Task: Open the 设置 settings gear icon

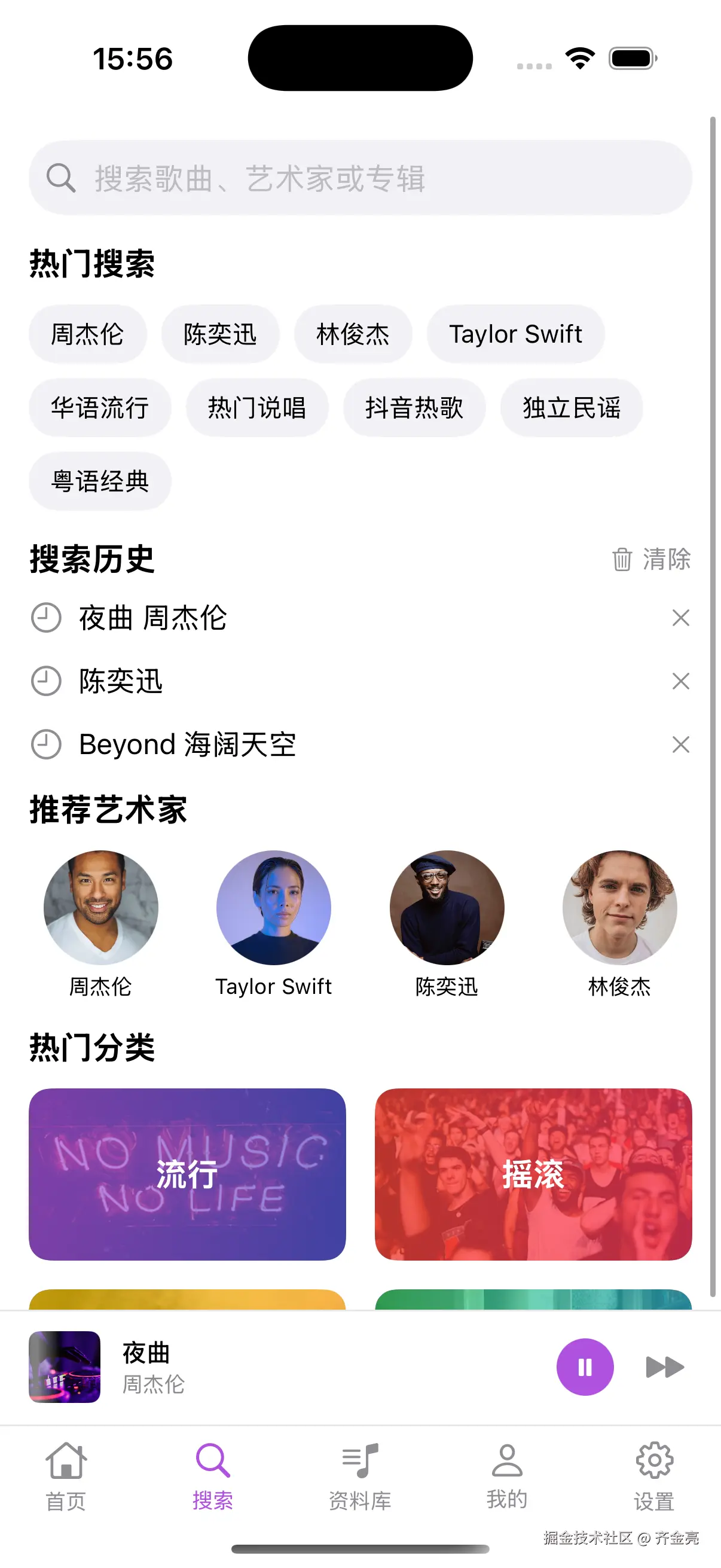Action: coord(654,1461)
